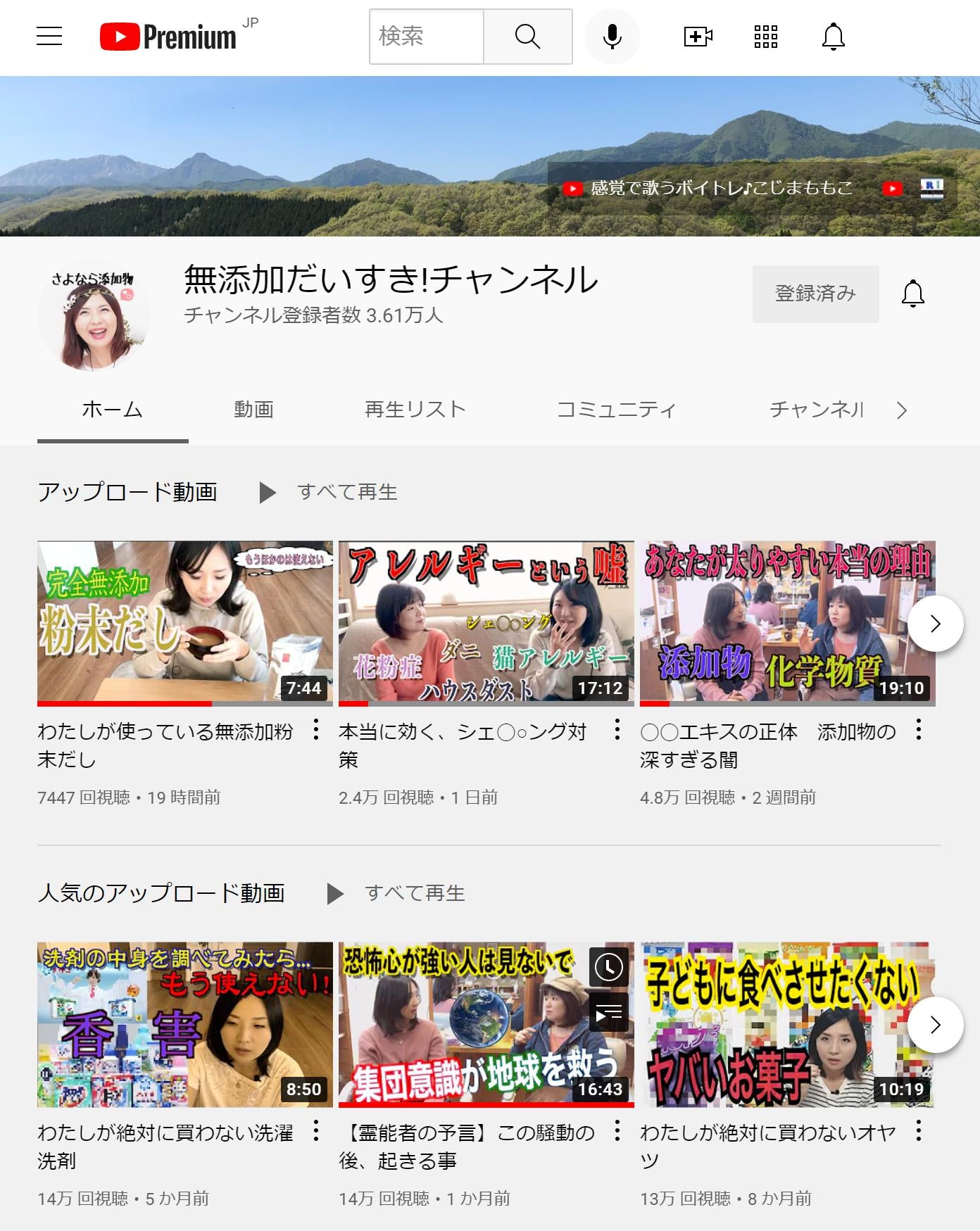
Task: Switch to the 動画 tab
Action: [x=253, y=410]
